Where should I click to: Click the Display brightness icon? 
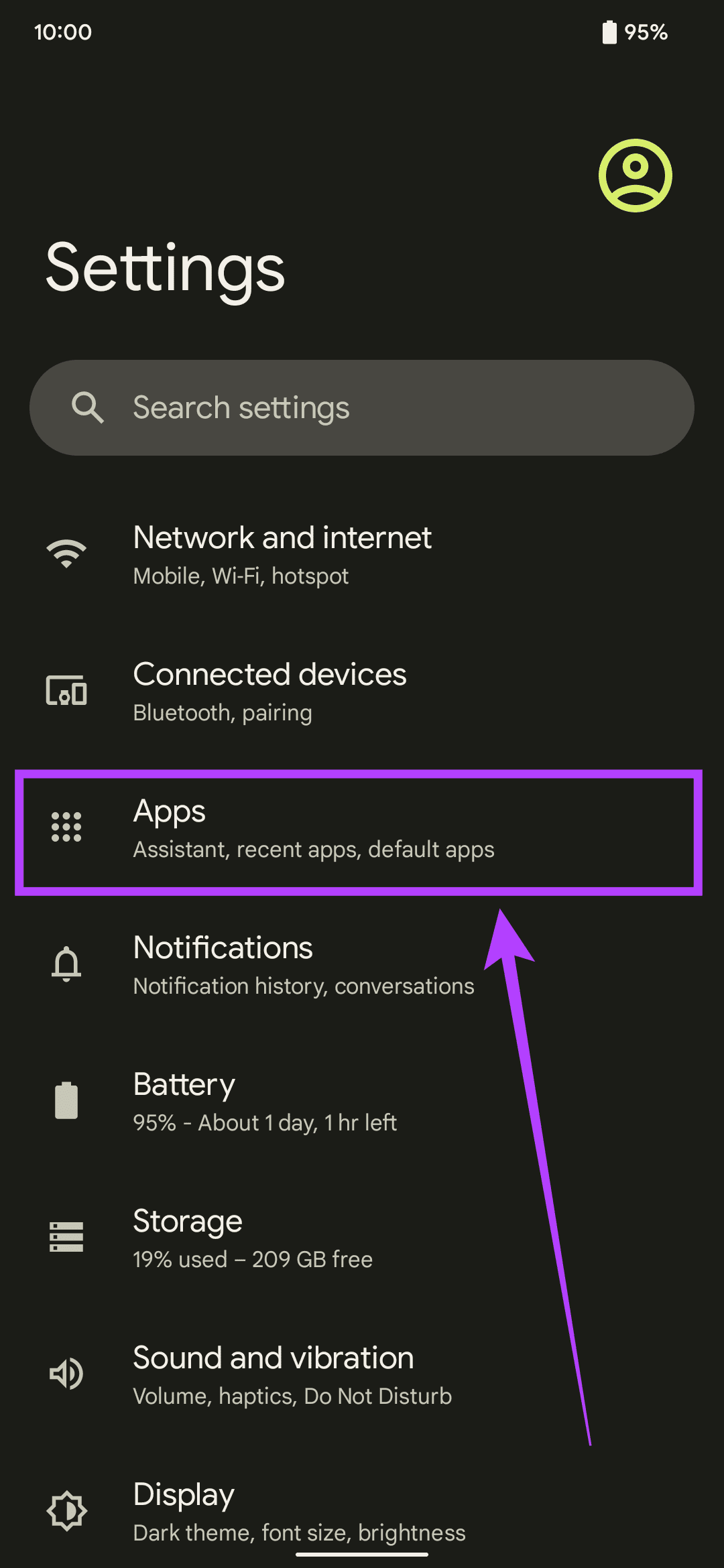tap(65, 1510)
